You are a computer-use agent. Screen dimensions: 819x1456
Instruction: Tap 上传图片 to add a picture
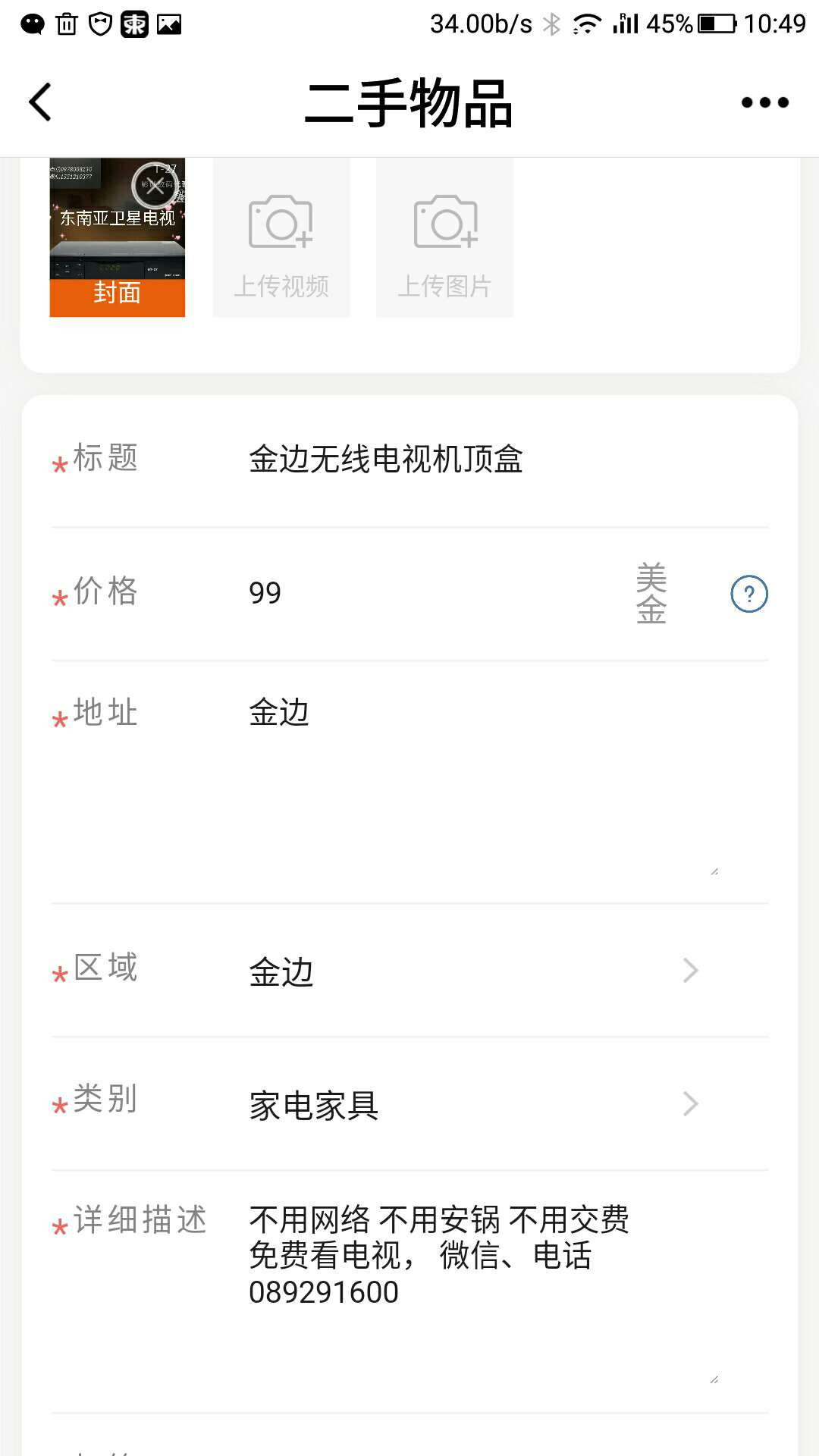[445, 238]
